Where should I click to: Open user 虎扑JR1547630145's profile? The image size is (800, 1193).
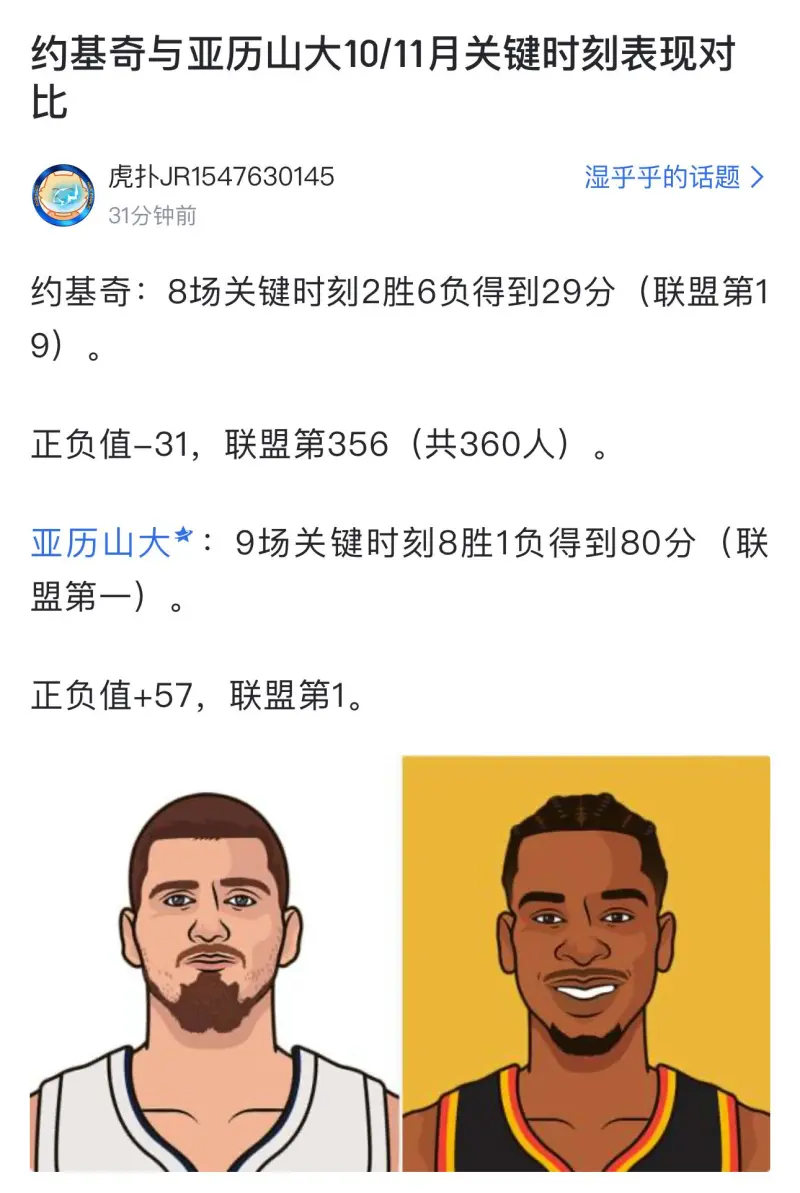[x=221, y=177]
